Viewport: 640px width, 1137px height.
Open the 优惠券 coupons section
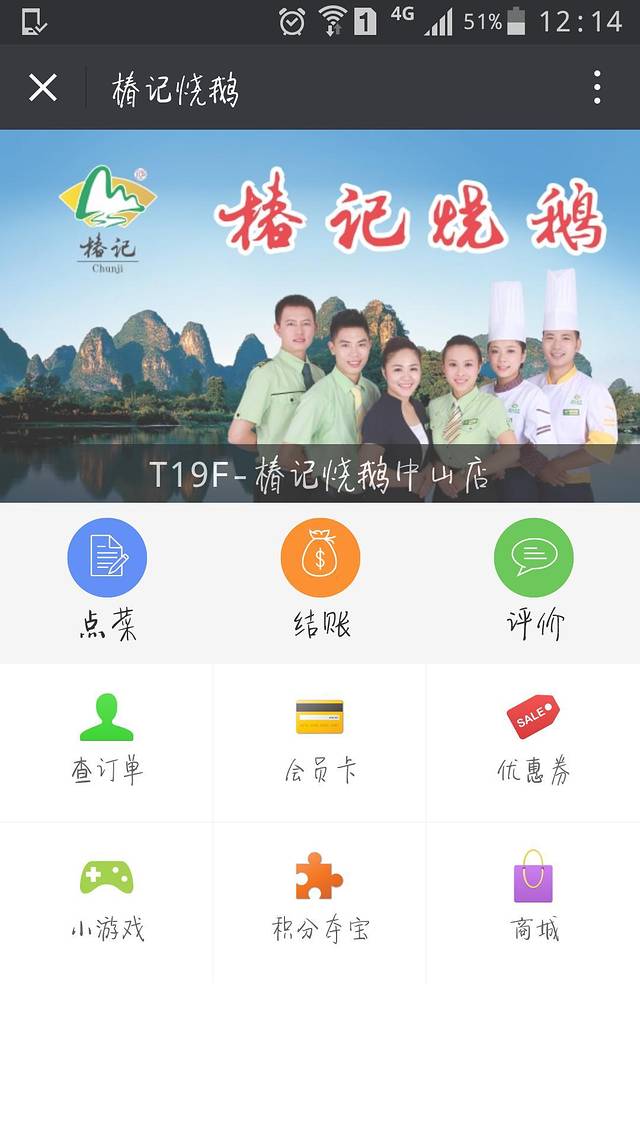coord(534,740)
